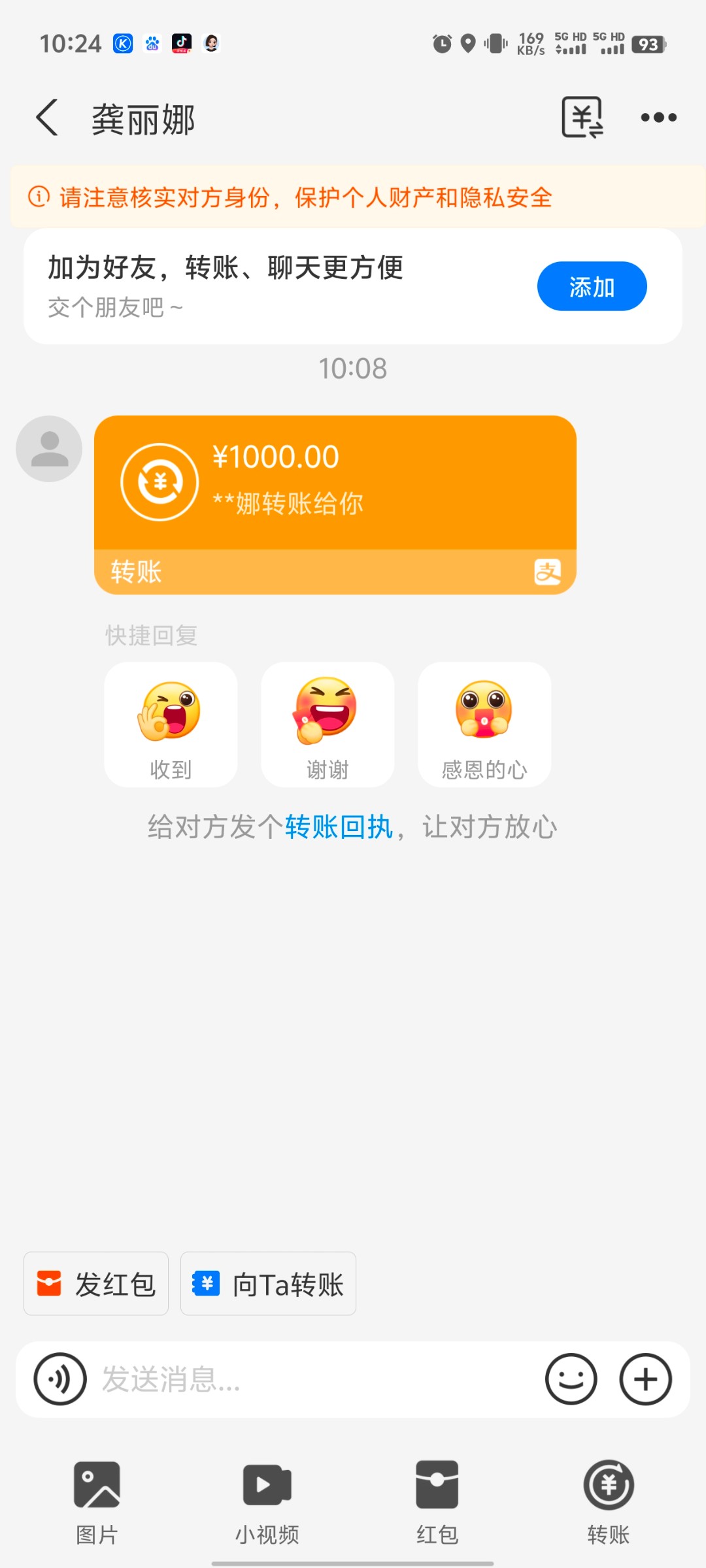Open the emoji picker
This screenshot has height=1568, width=706.
(571, 1379)
